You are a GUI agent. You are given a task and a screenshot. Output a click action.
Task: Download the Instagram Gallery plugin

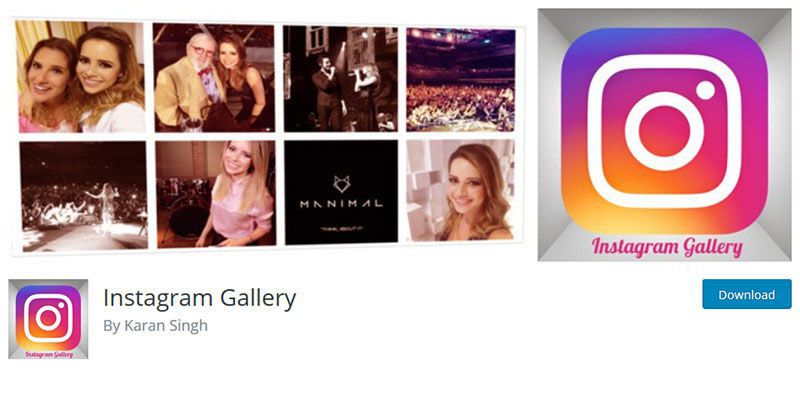pos(746,295)
